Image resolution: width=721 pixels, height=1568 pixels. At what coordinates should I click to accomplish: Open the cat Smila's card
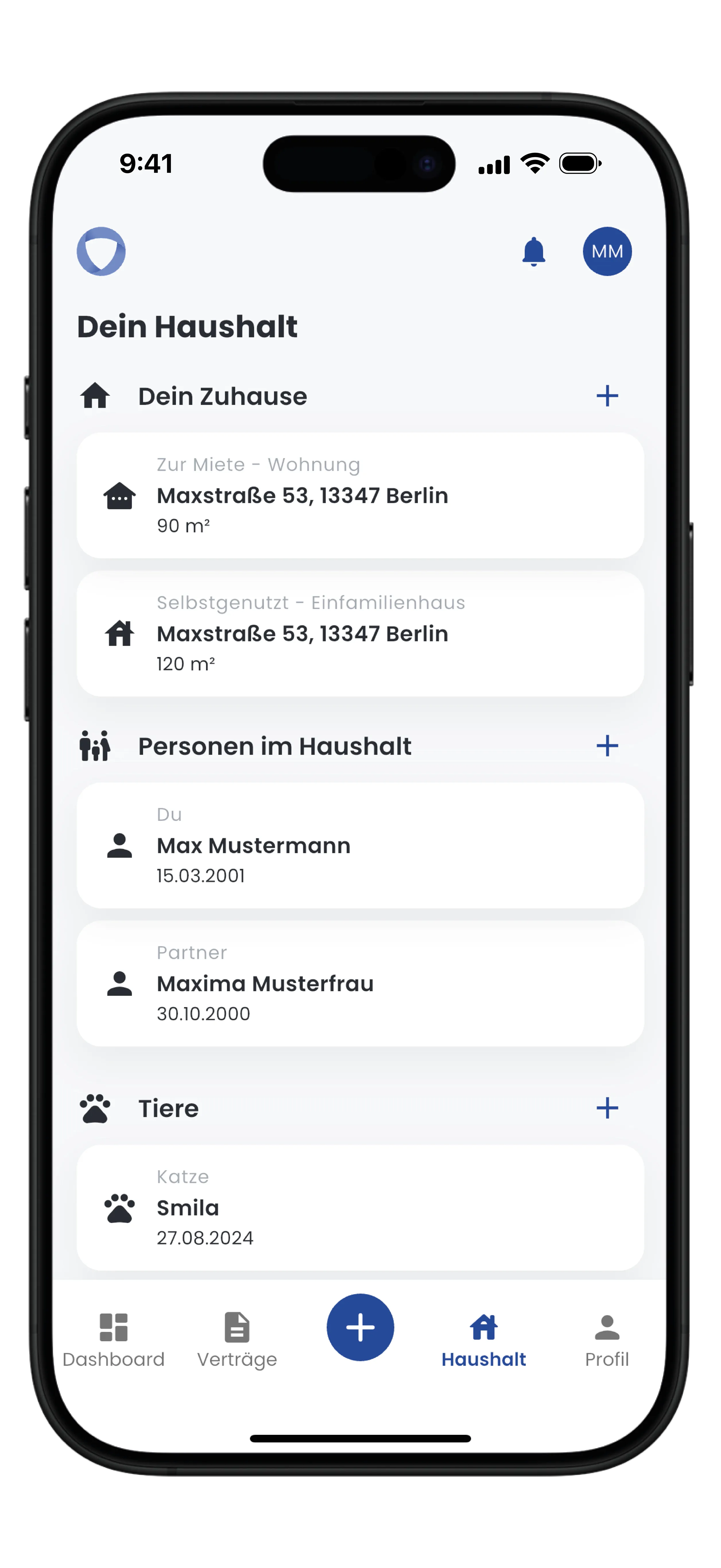[360, 1208]
